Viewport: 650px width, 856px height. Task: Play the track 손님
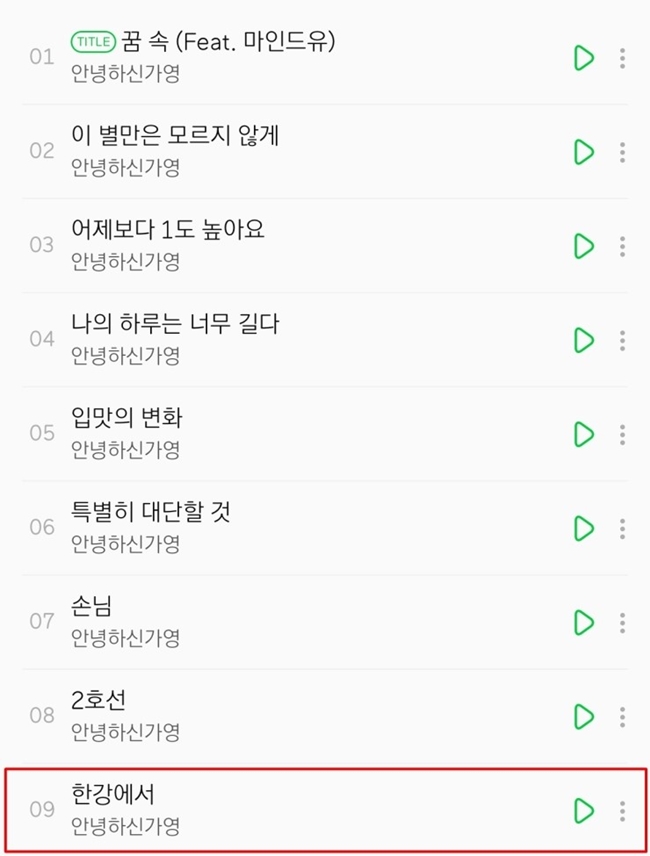(x=584, y=622)
